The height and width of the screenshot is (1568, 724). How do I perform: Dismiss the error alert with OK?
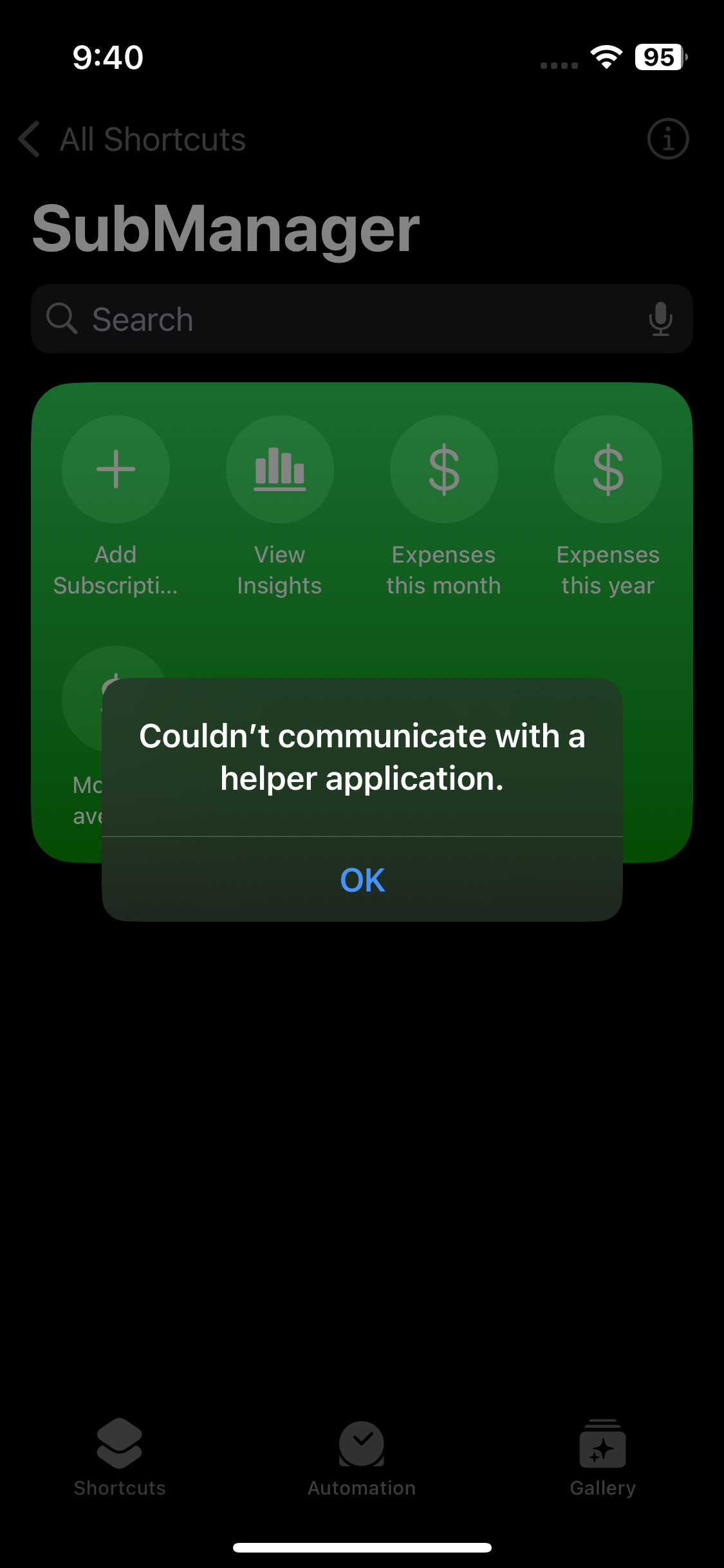point(362,879)
